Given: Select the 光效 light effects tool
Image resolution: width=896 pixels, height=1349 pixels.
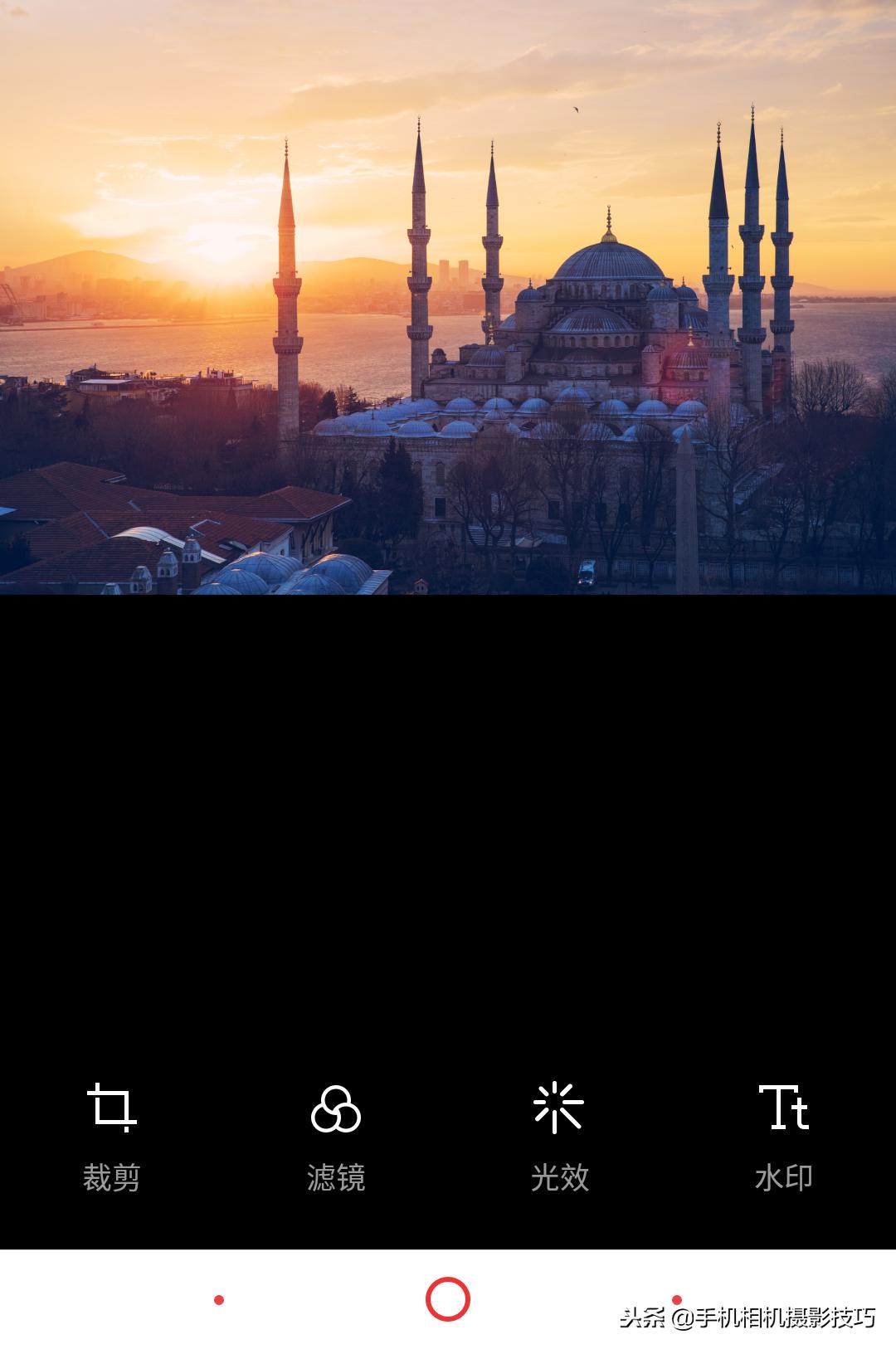Looking at the screenshot, I should pos(559,1134).
